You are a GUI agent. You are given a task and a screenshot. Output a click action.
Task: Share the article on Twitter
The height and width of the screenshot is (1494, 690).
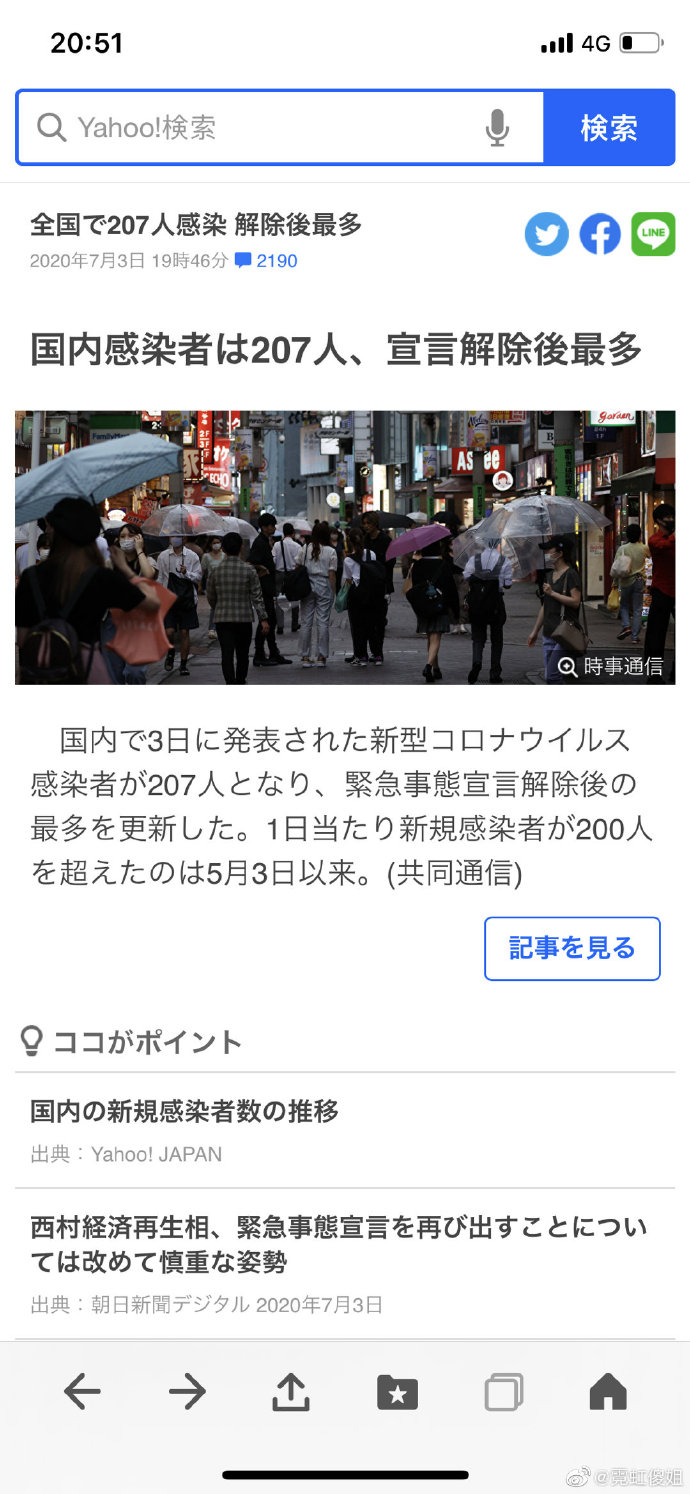[x=547, y=235]
